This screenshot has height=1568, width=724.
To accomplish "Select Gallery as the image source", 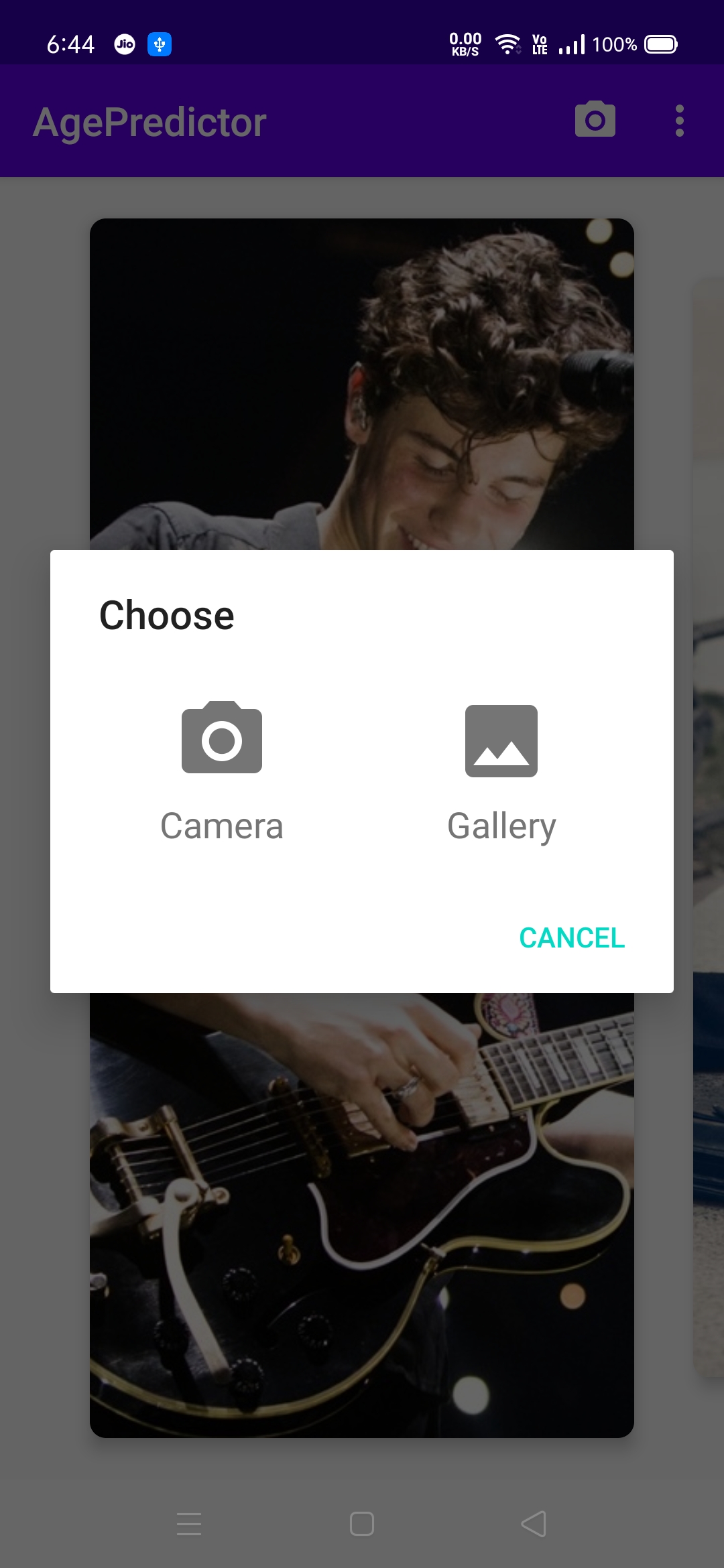I will coord(501,773).
